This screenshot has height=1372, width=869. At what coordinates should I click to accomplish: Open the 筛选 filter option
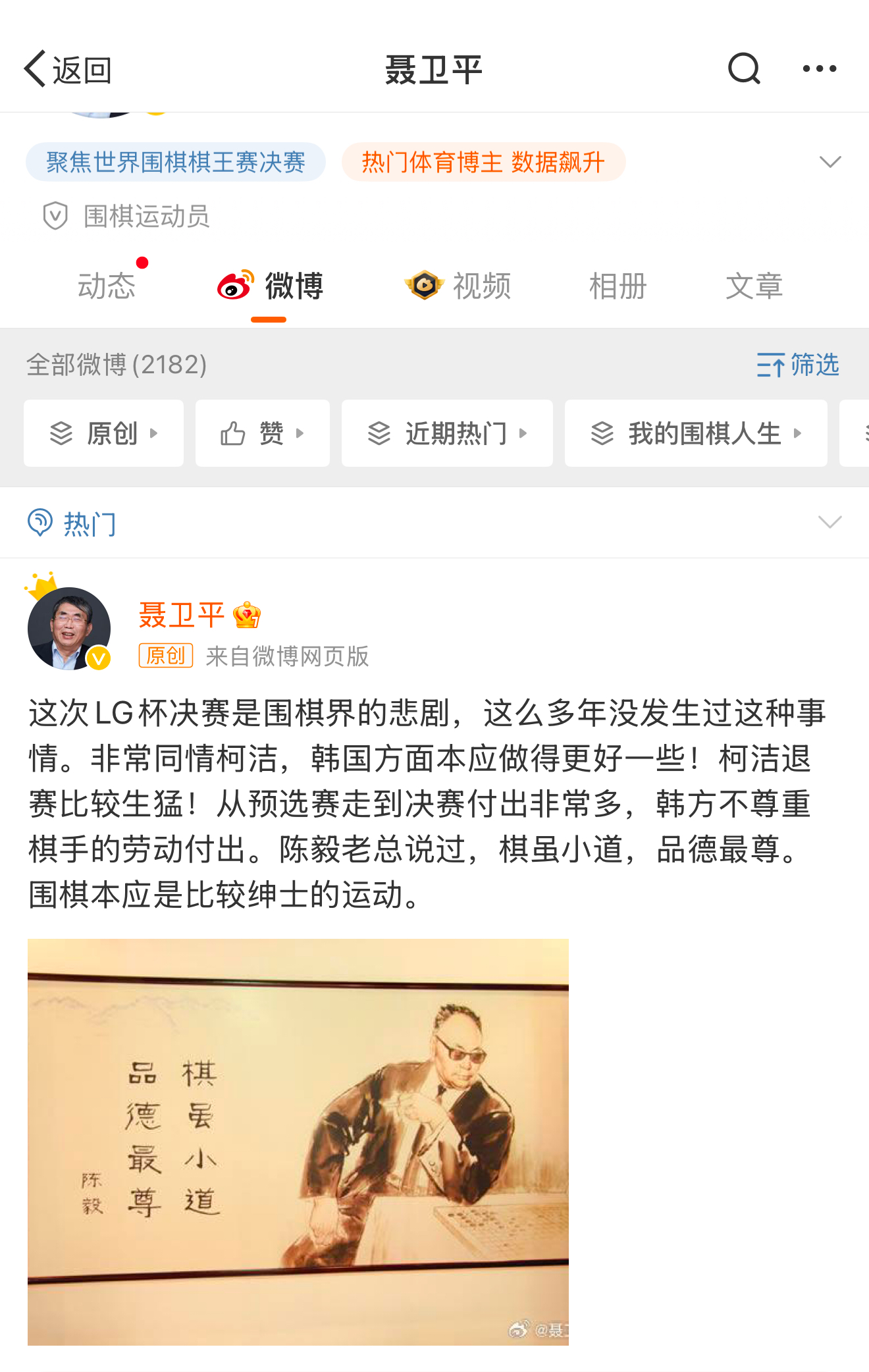[798, 365]
